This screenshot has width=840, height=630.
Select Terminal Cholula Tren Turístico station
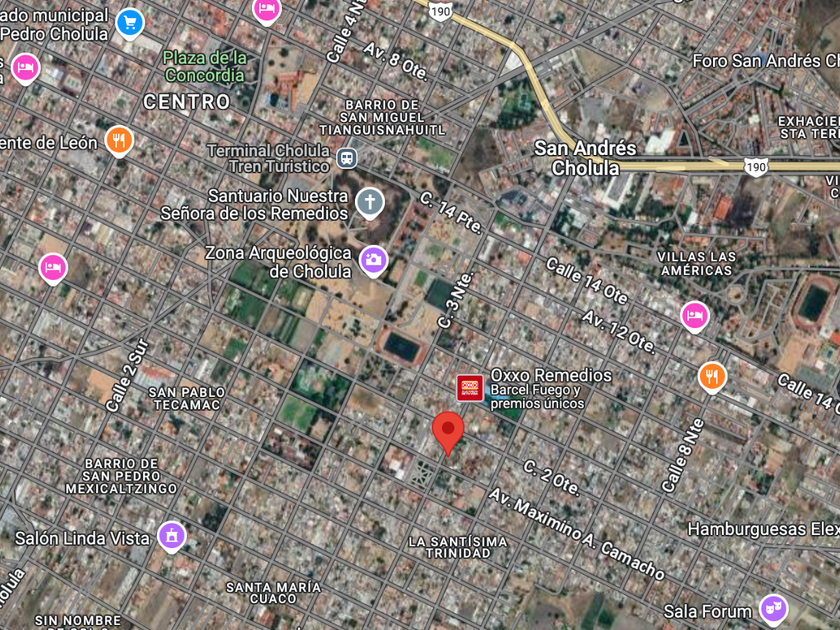[x=346, y=158]
